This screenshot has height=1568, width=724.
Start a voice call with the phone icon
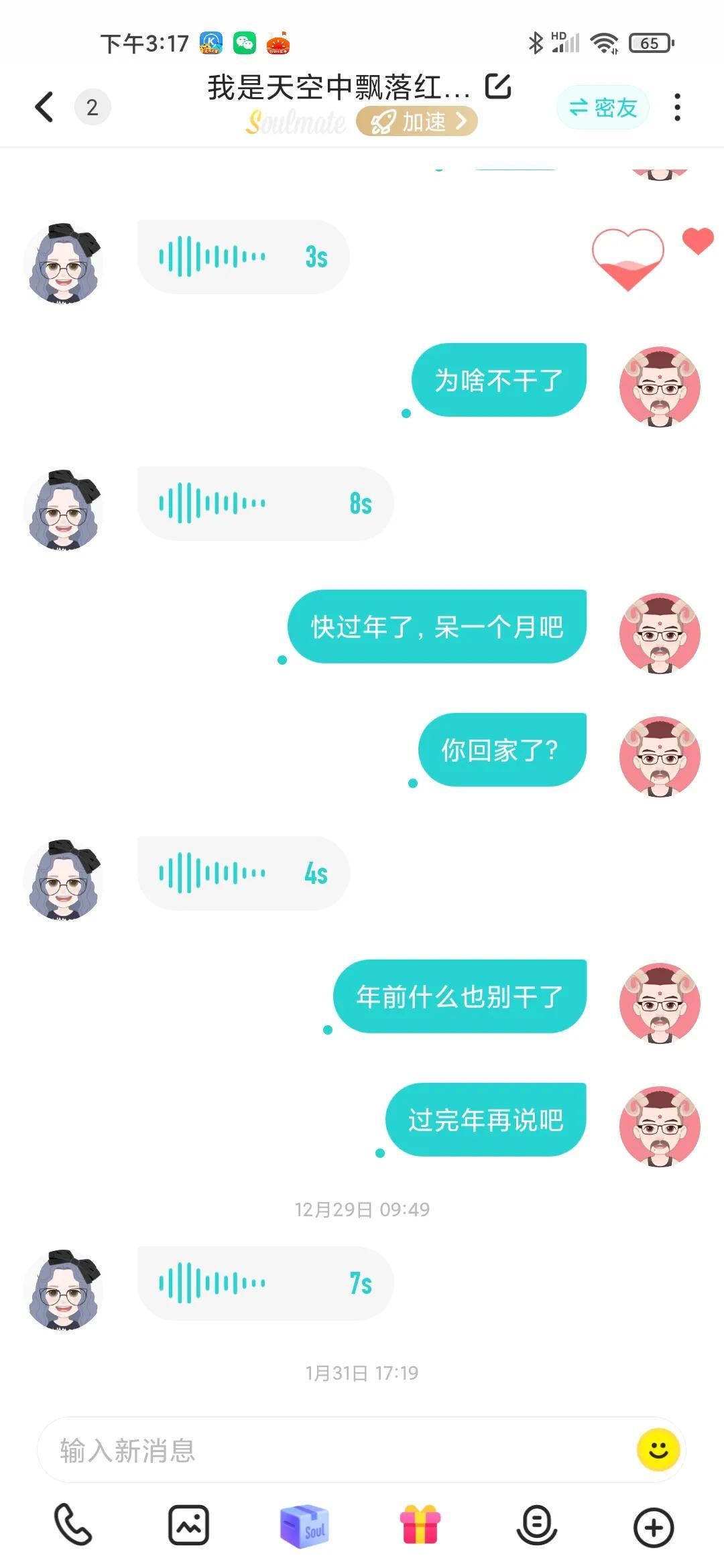pos(72,1525)
